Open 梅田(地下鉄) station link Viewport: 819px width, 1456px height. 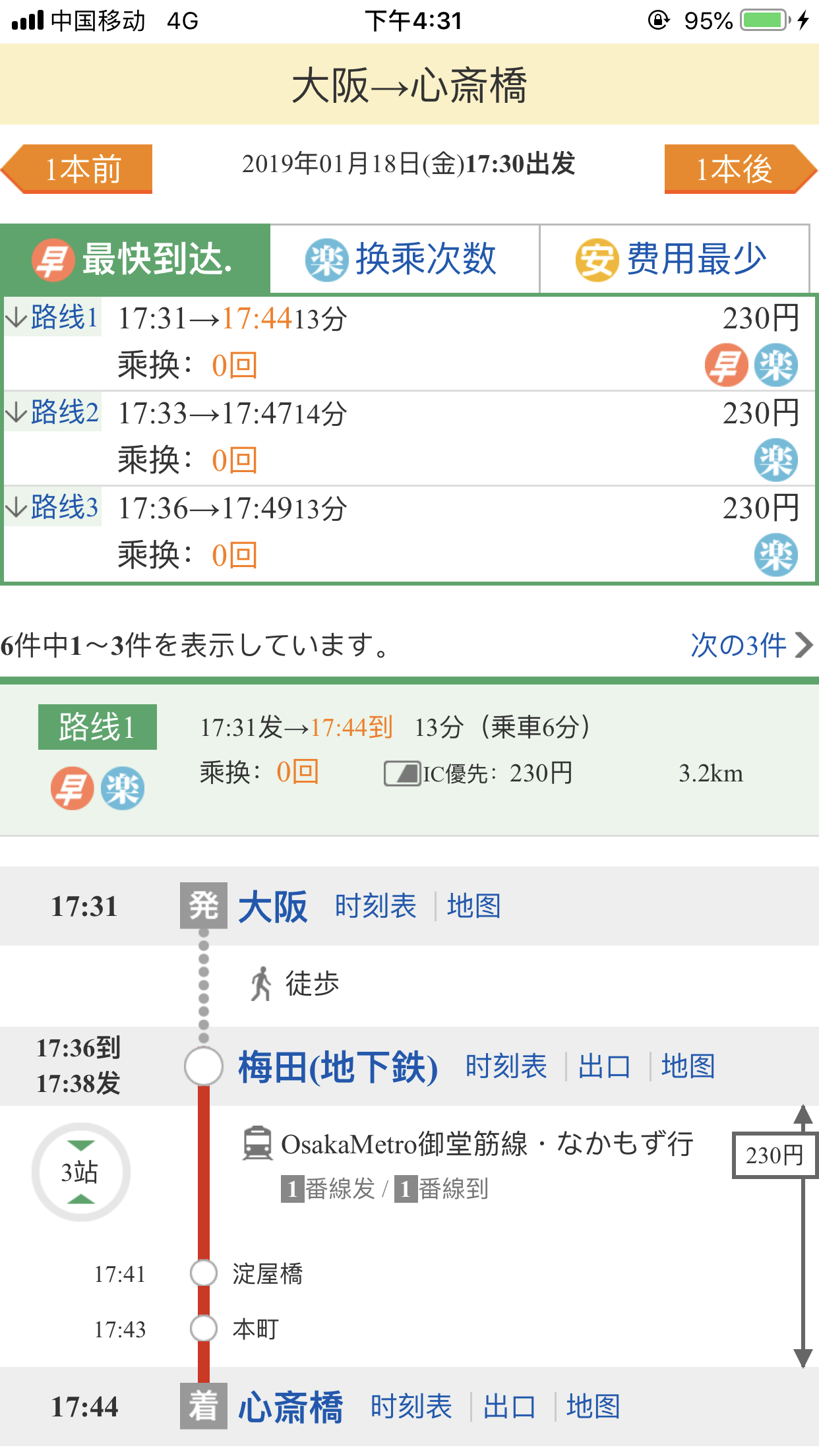[x=338, y=1067]
